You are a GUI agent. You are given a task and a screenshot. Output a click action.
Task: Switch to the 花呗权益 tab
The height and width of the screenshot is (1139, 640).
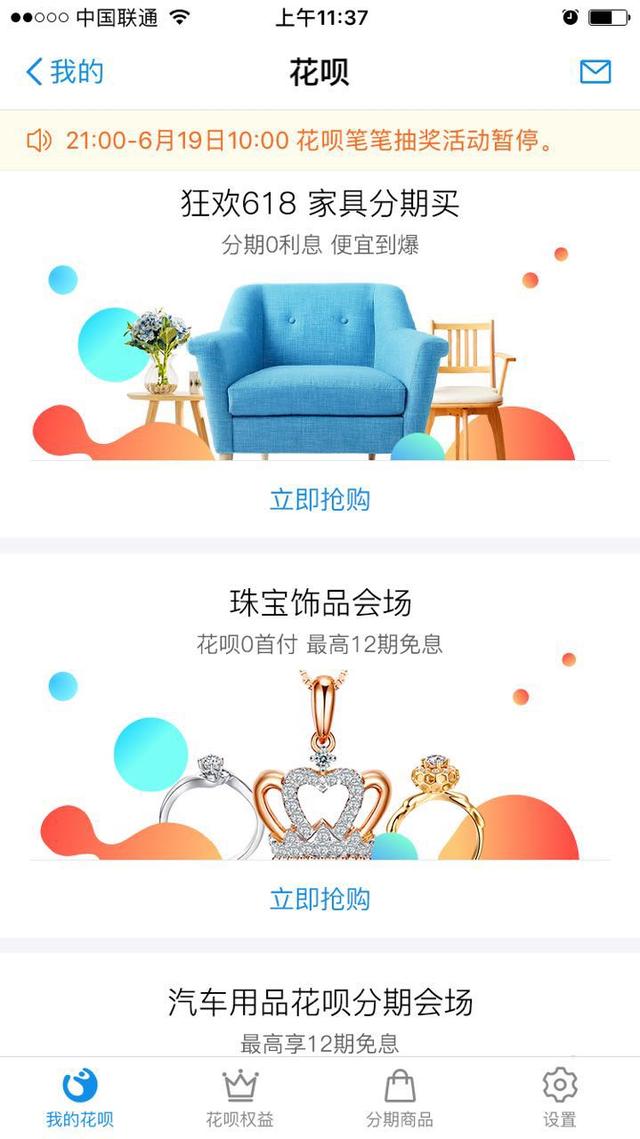point(240,1097)
